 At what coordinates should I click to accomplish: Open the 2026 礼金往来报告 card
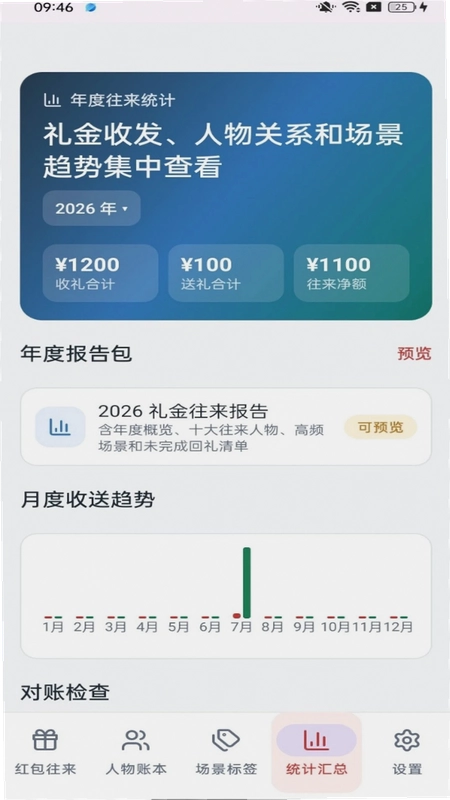pos(226,427)
